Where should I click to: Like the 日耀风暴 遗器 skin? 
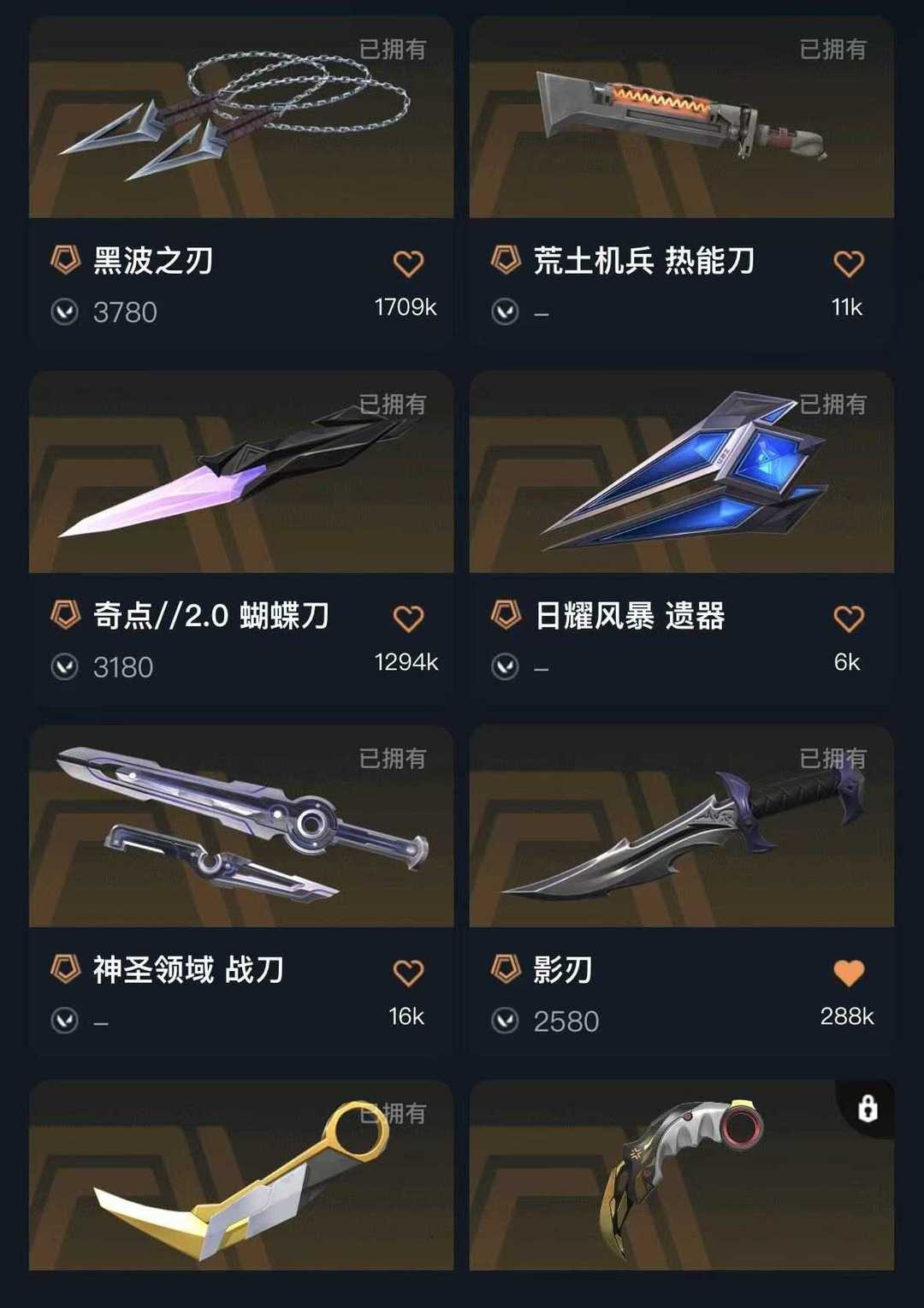point(848,618)
